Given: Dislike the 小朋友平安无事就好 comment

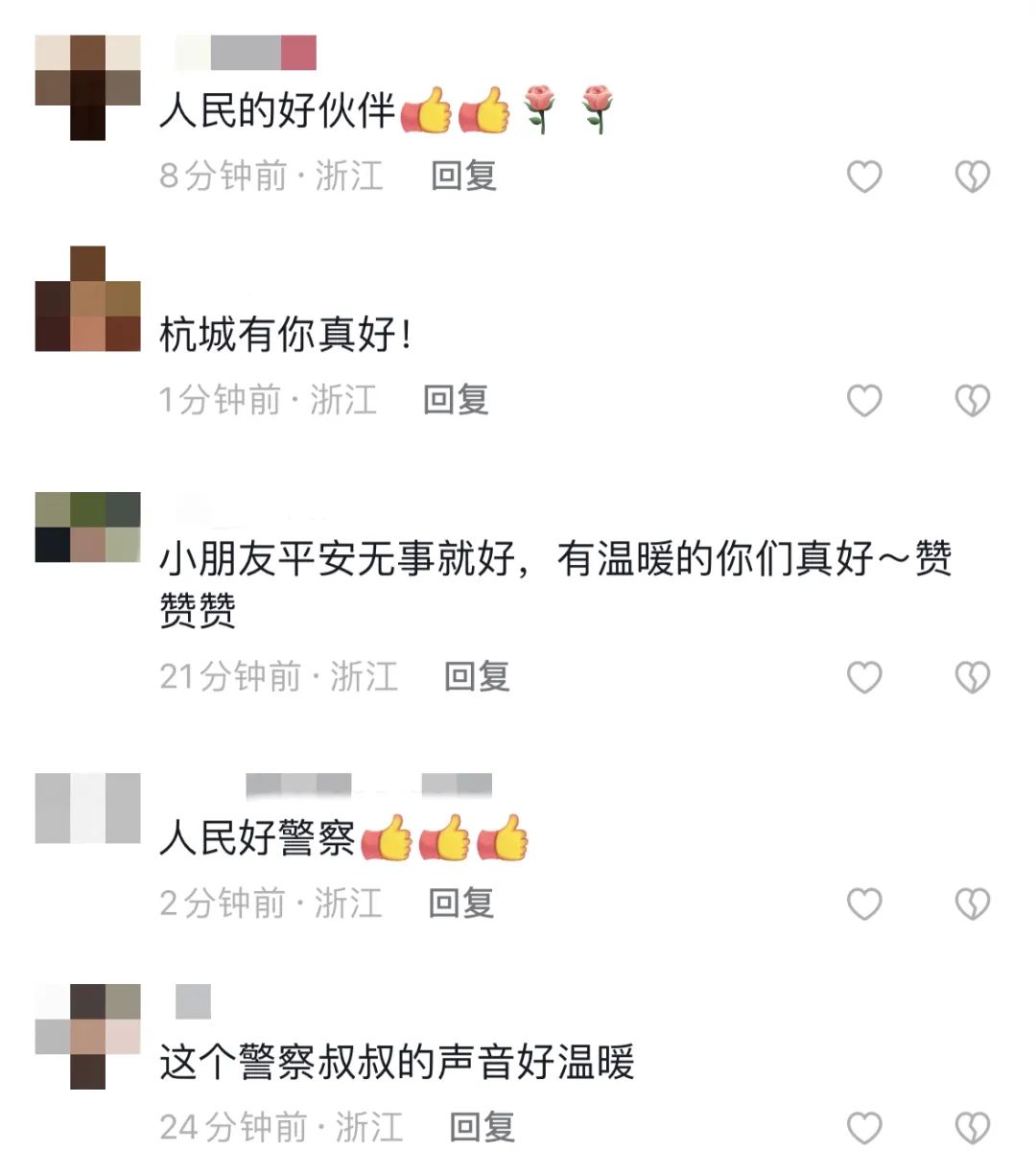Looking at the screenshot, I should pos(973,677).
